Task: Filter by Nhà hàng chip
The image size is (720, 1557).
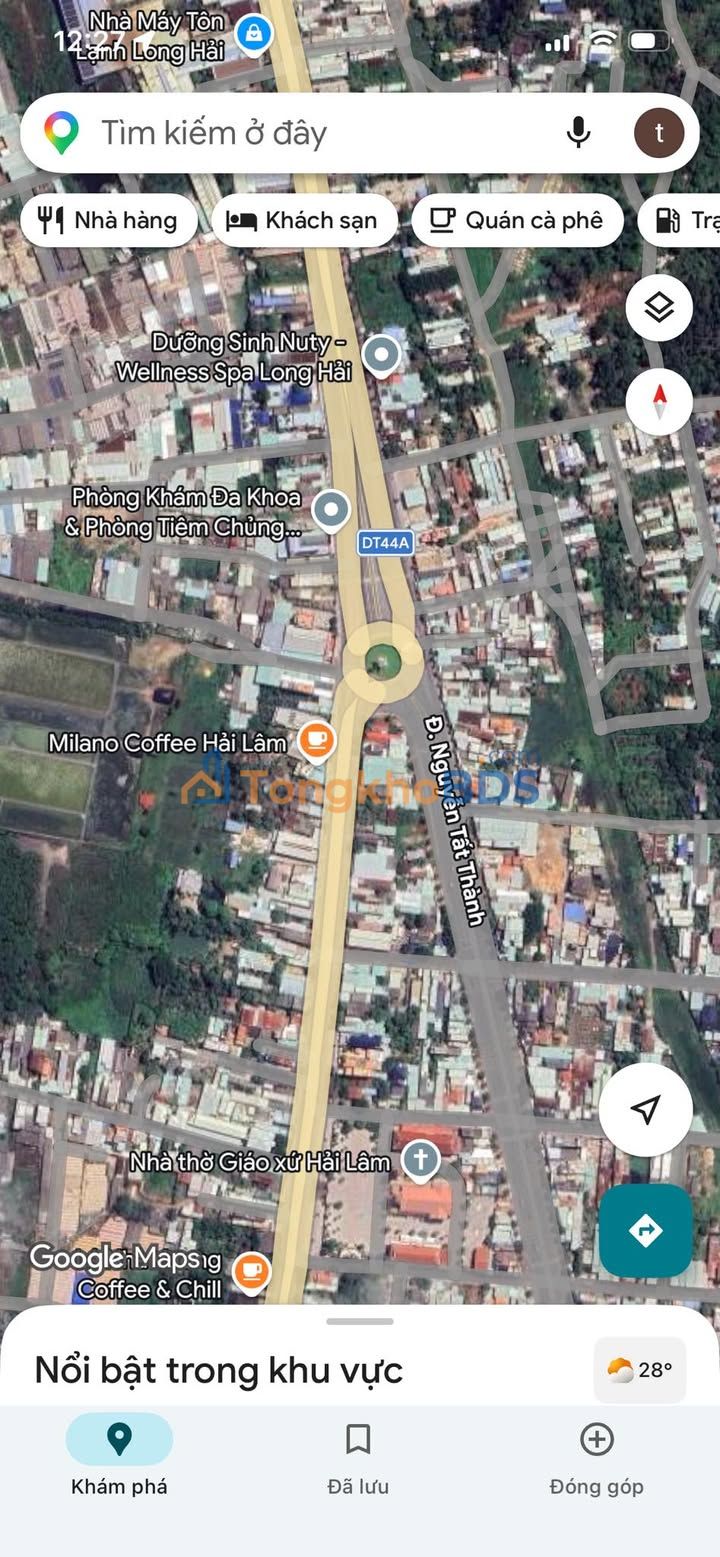Action: [108, 221]
